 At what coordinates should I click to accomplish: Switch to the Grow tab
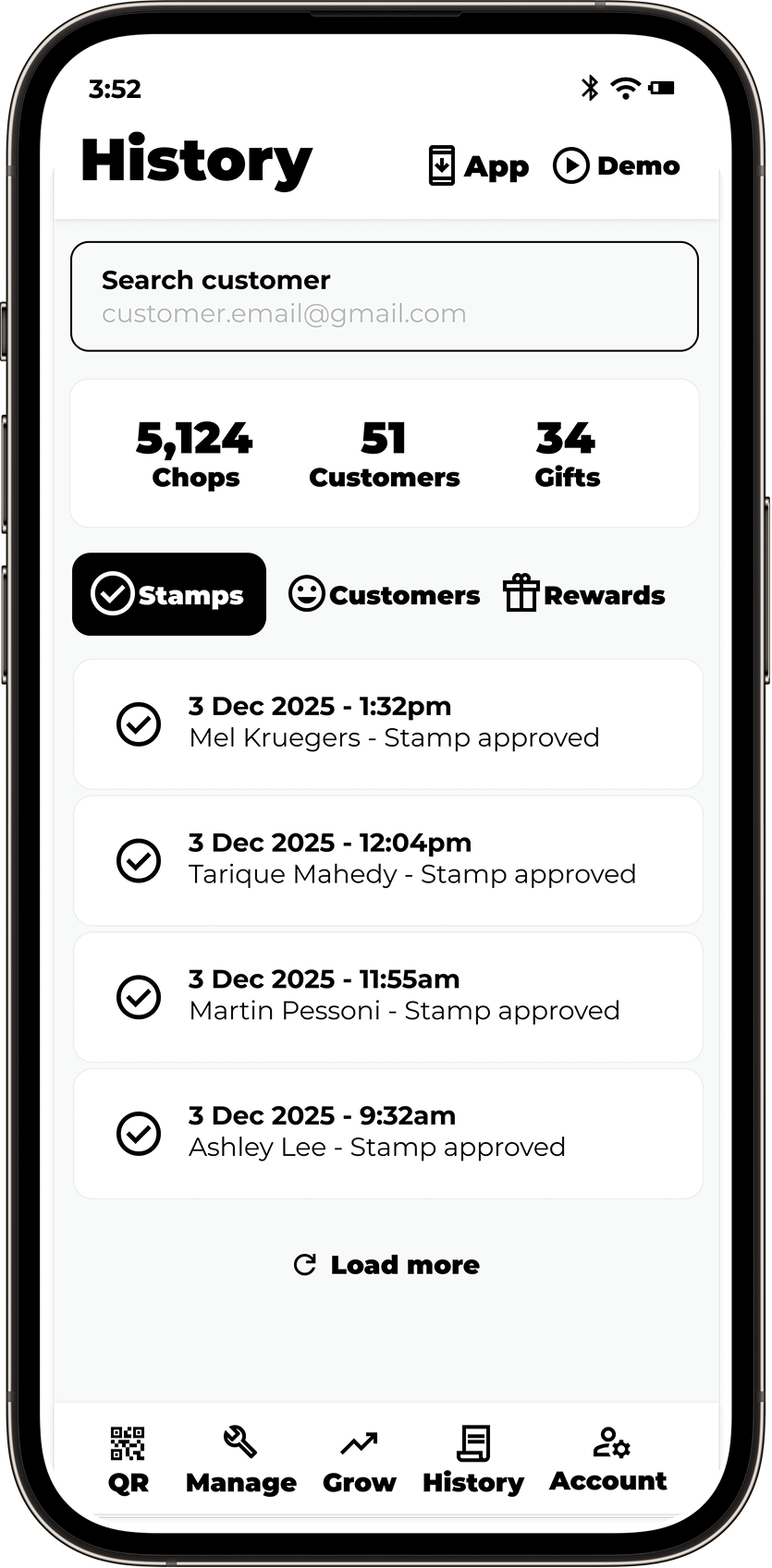359,1461
